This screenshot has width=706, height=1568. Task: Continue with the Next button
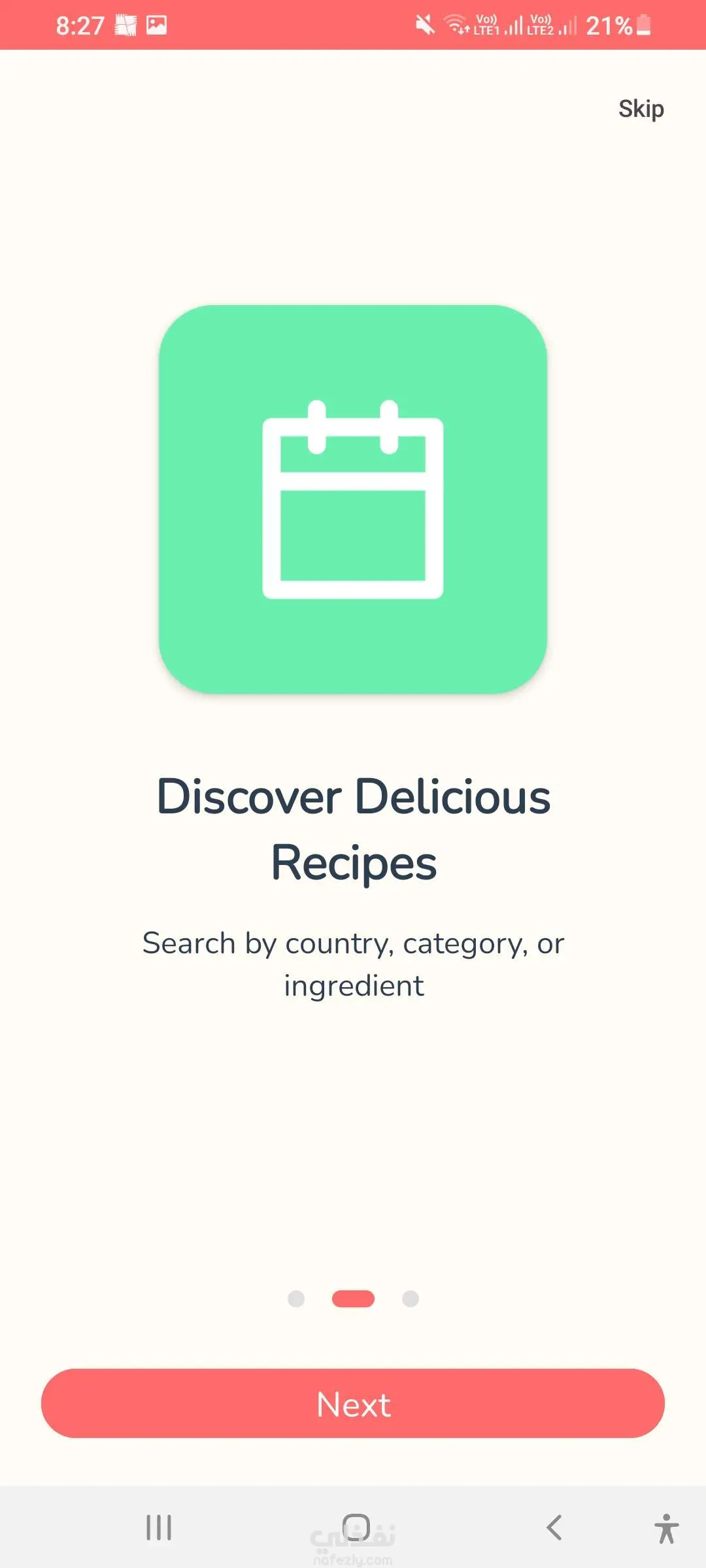353,1403
